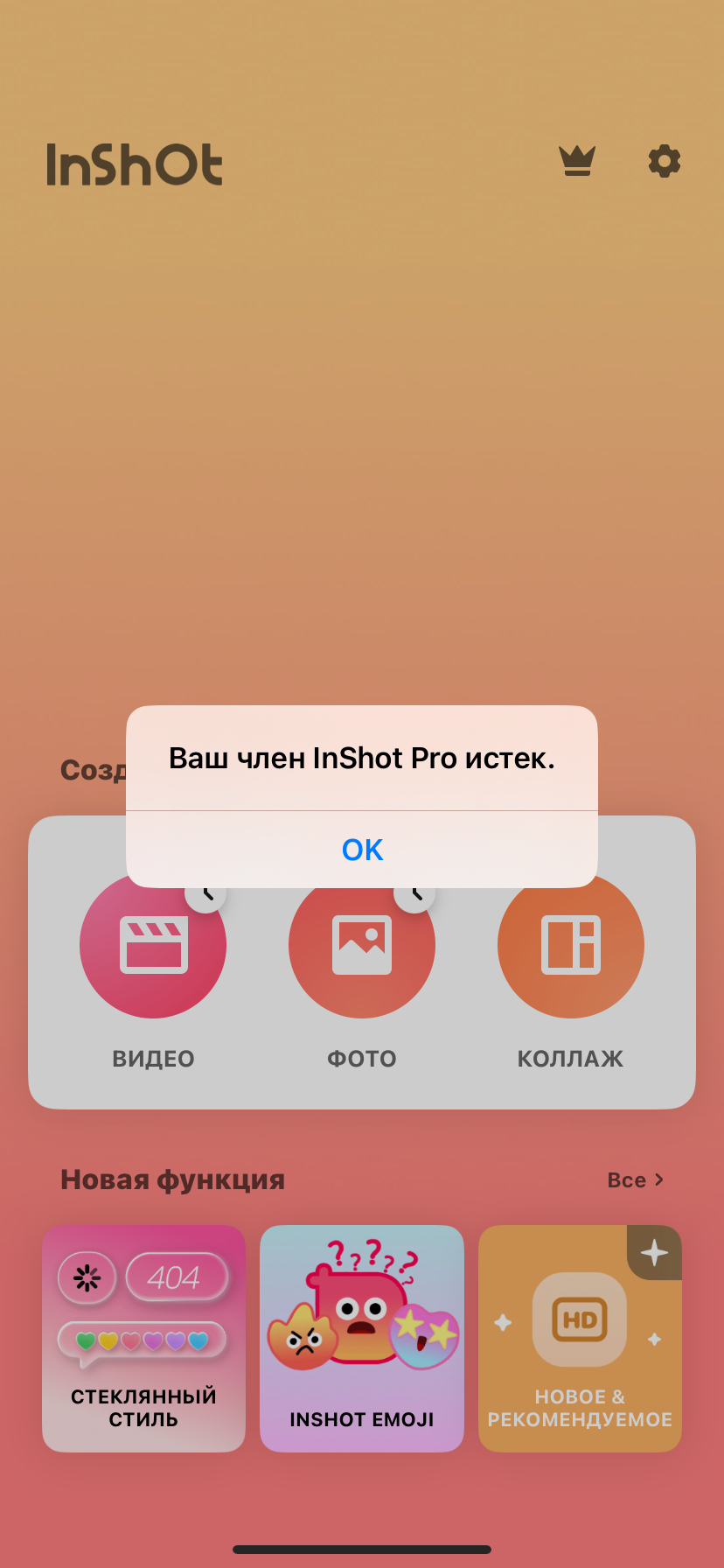The height and width of the screenshot is (1568, 724).
Task: Open the СТЕКЛЯННЫЙ СТИЛЬ card
Action: point(144,1339)
